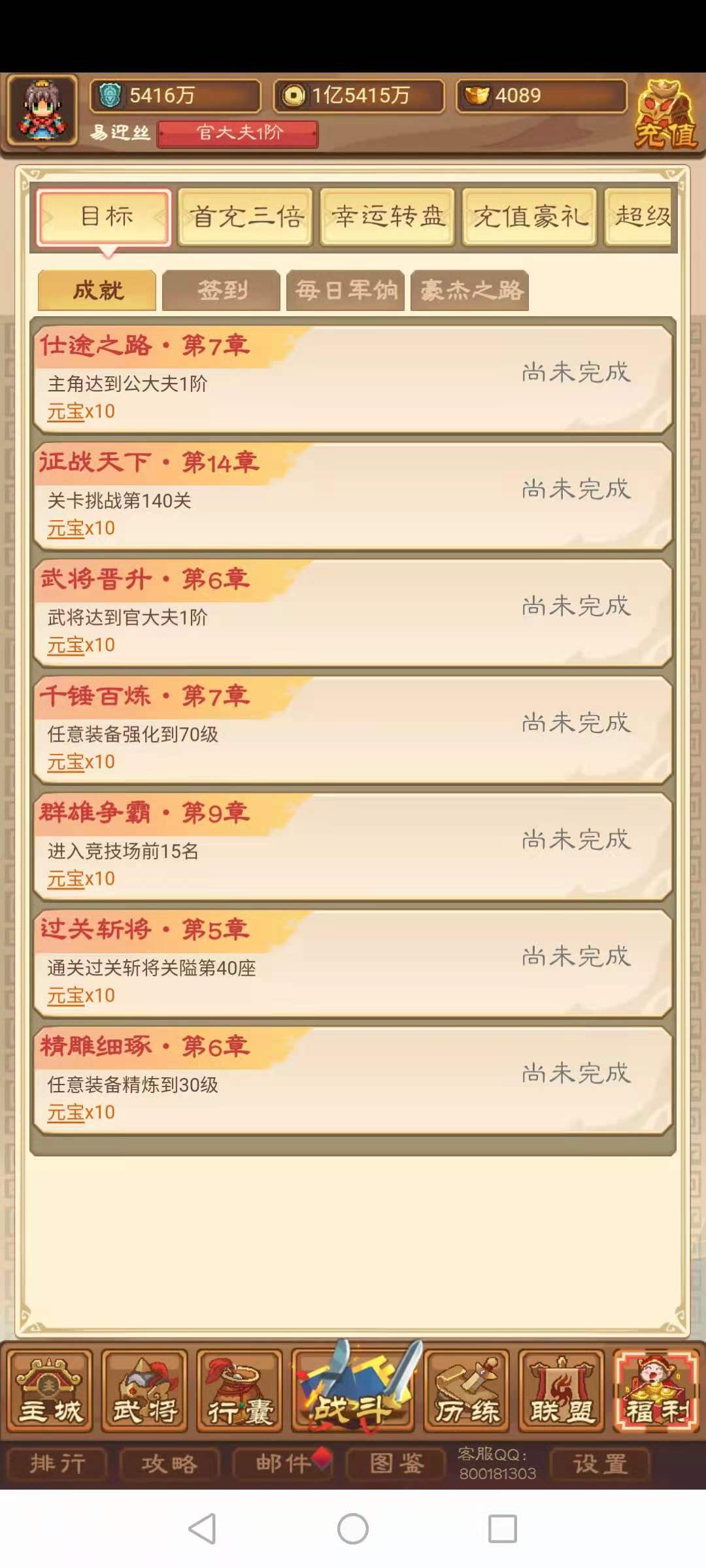The image size is (706, 1568).
Task: Open the 行囊 inventory bag
Action: click(239, 1392)
